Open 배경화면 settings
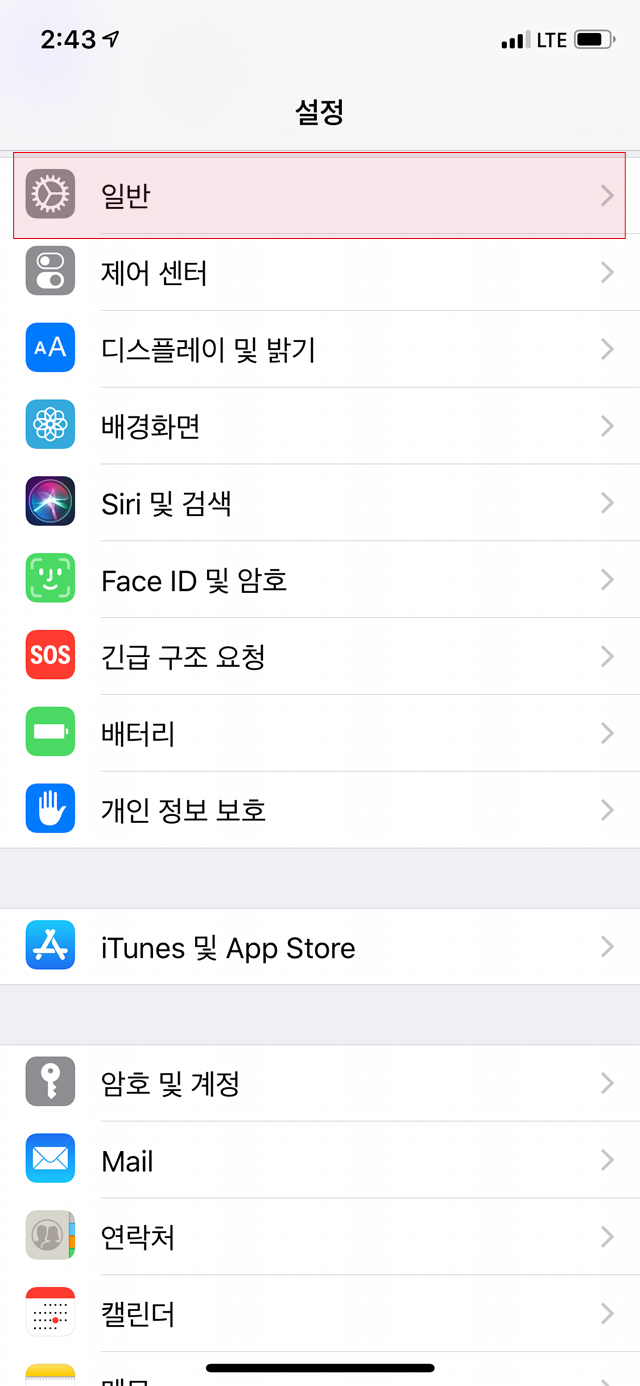Viewport: 640px width, 1386px height. [320, 426]
